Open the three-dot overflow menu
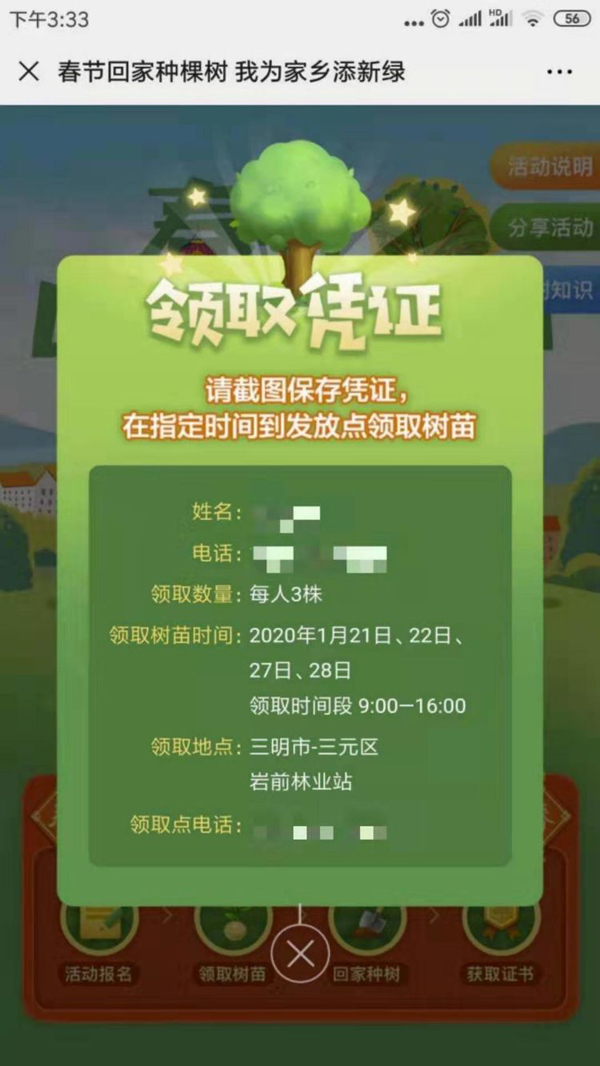Screen dimensions: 600x1066 pos(558,72)
